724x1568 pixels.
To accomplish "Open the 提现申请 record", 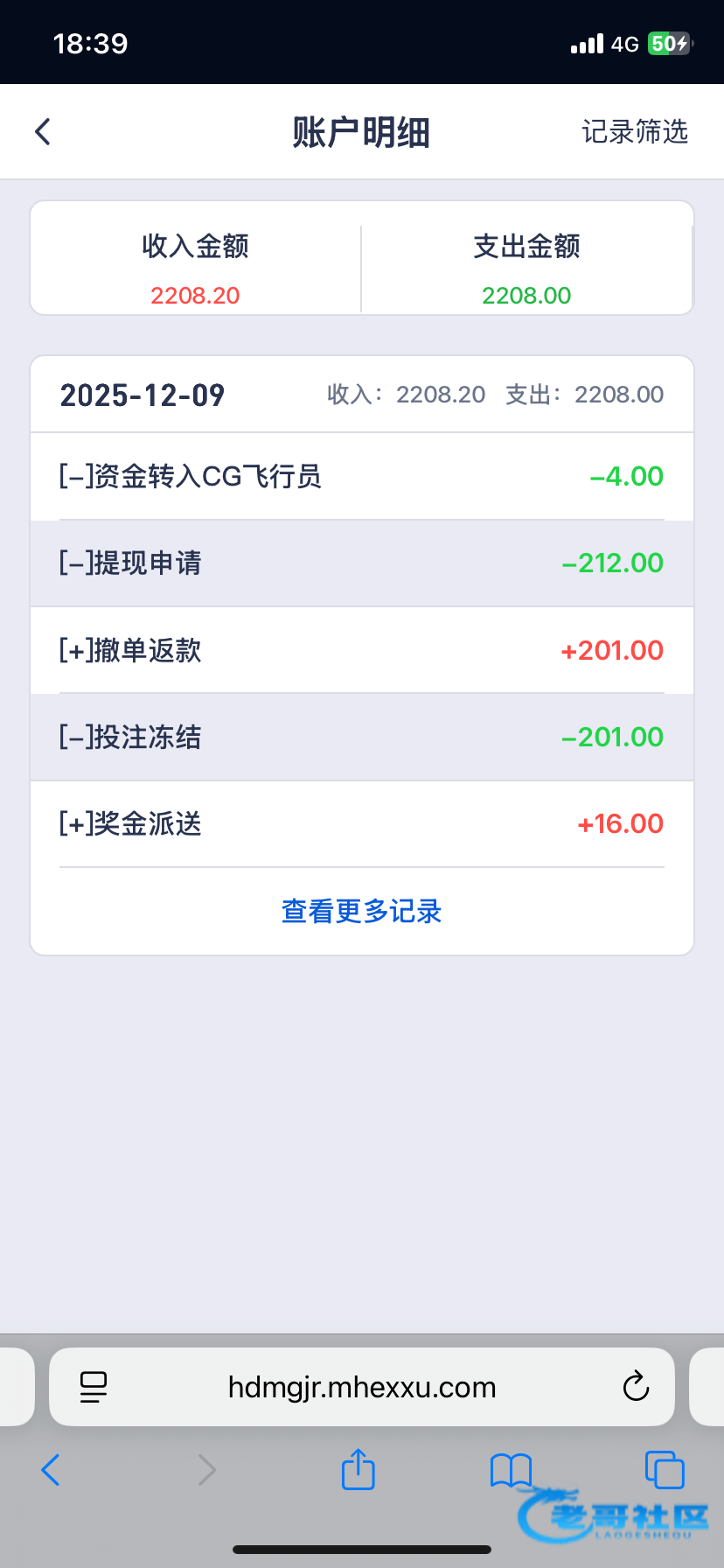I will click(361, 563).
